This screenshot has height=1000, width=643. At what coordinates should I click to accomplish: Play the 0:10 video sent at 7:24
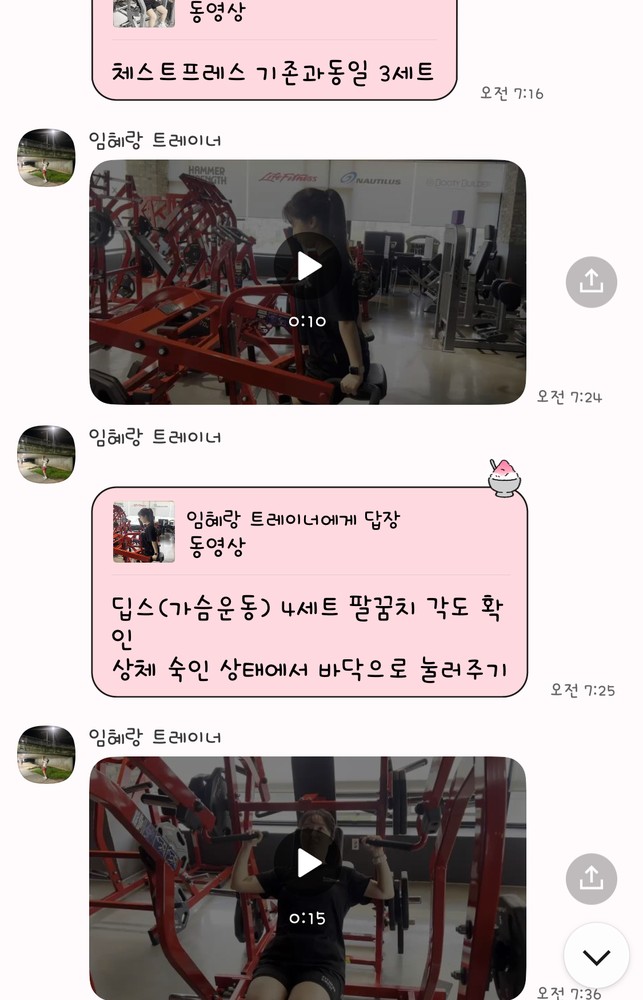308,266
